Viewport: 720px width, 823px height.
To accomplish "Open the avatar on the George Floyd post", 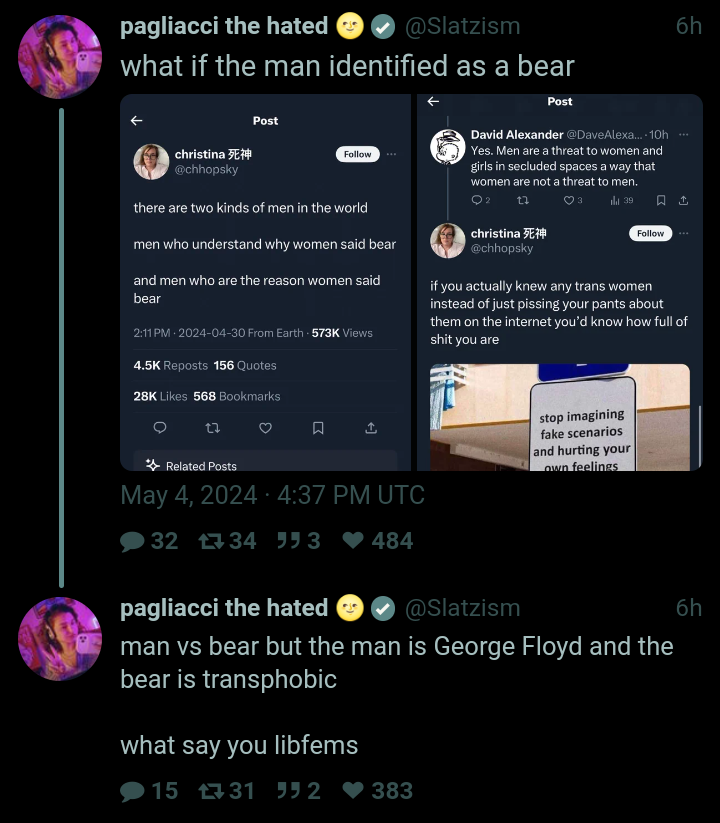I will [x=60, y=638].
